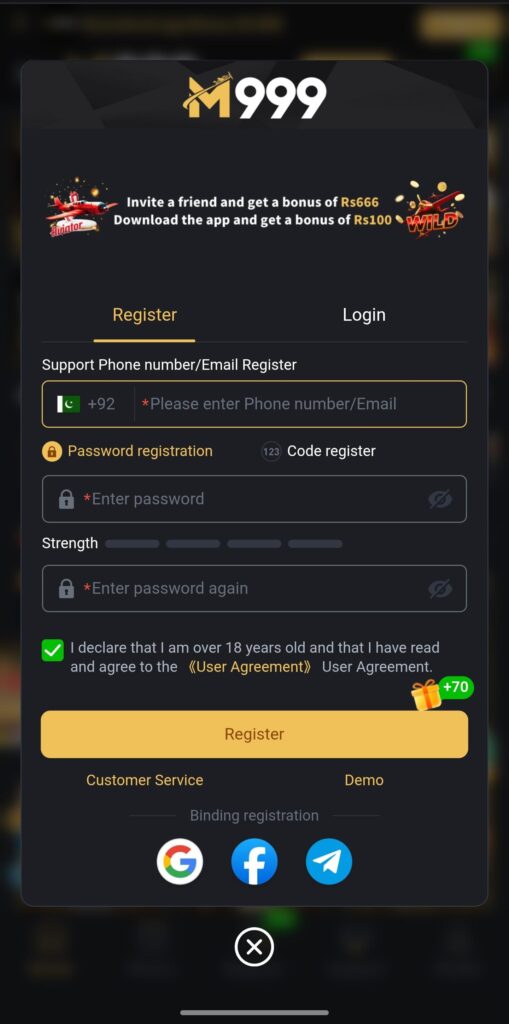
Task: Close the registration dialog
Action: point(254,947)
